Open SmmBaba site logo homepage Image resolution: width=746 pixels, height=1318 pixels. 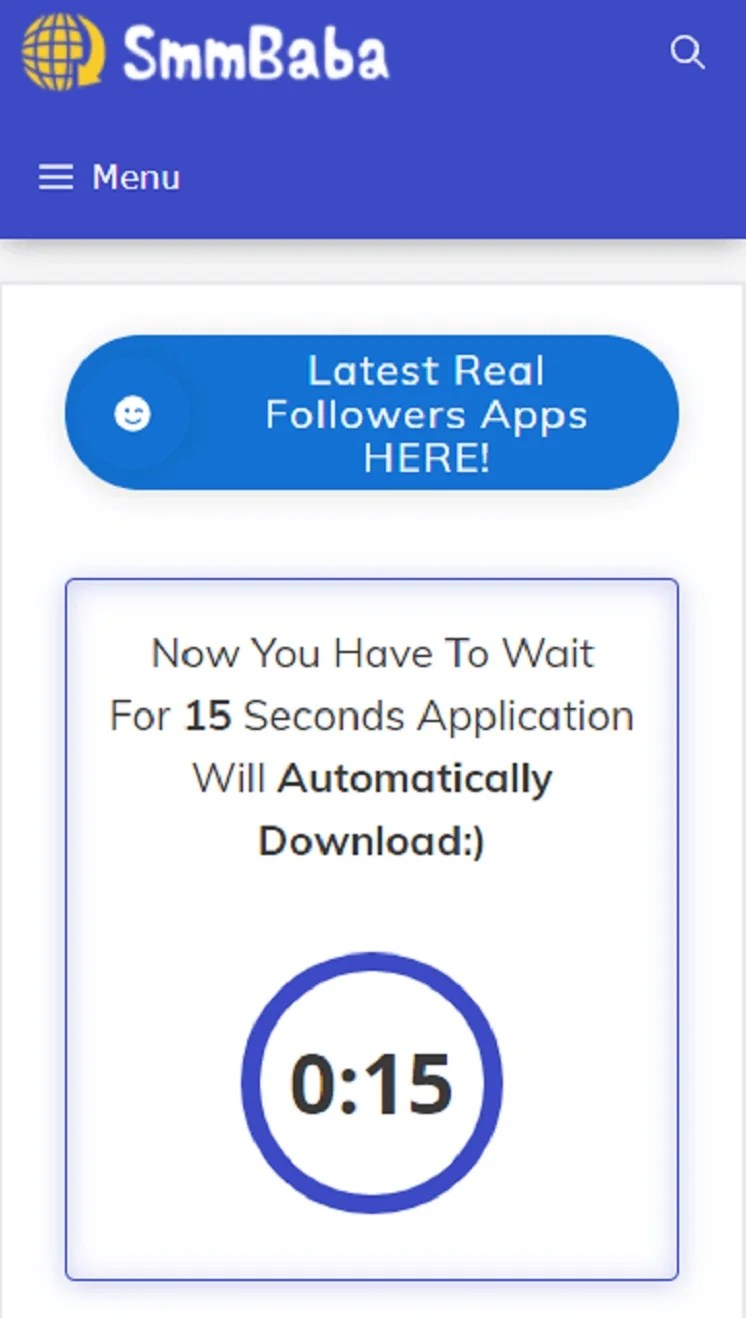pyautogui.click(x=205, y=52)
